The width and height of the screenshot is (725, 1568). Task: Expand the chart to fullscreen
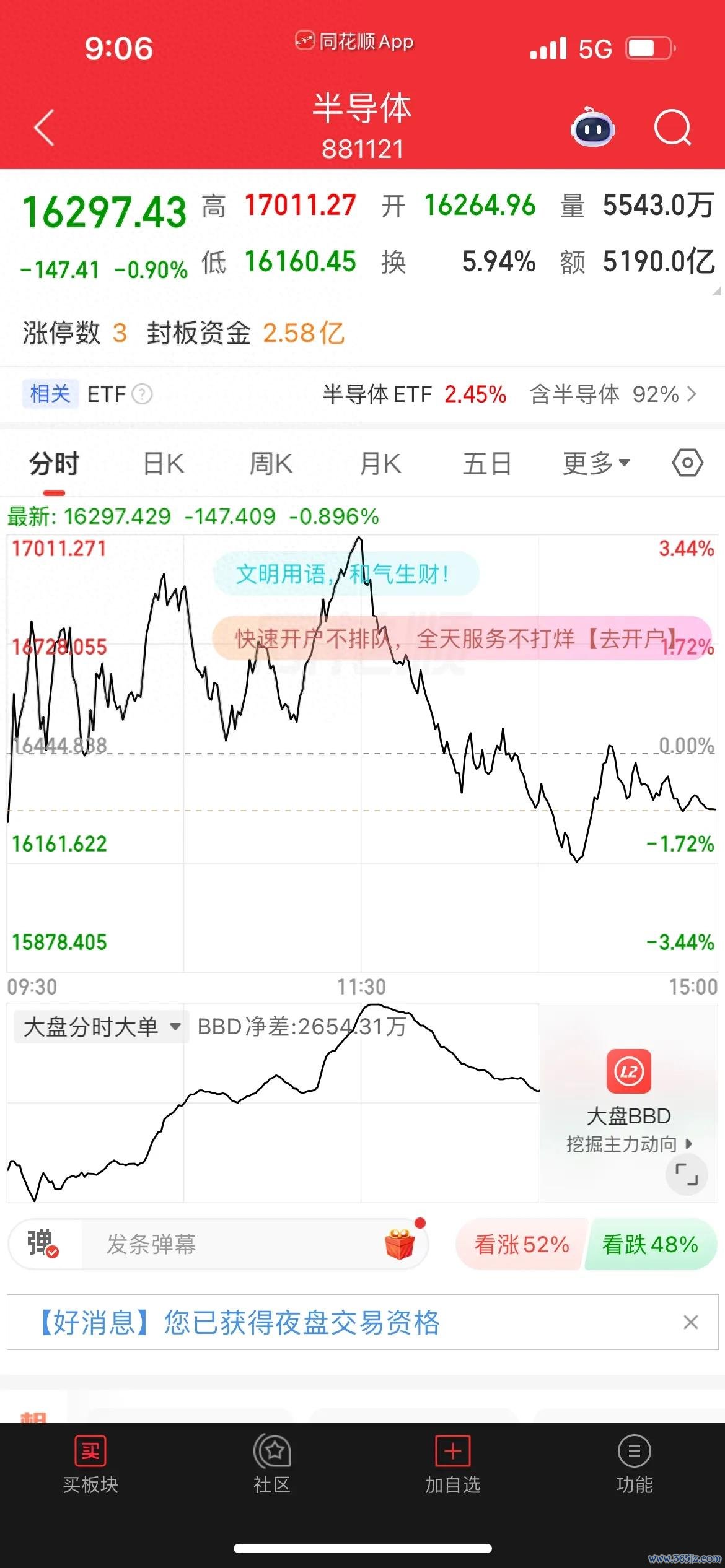pyautogui.click(x=687, y=1174)
